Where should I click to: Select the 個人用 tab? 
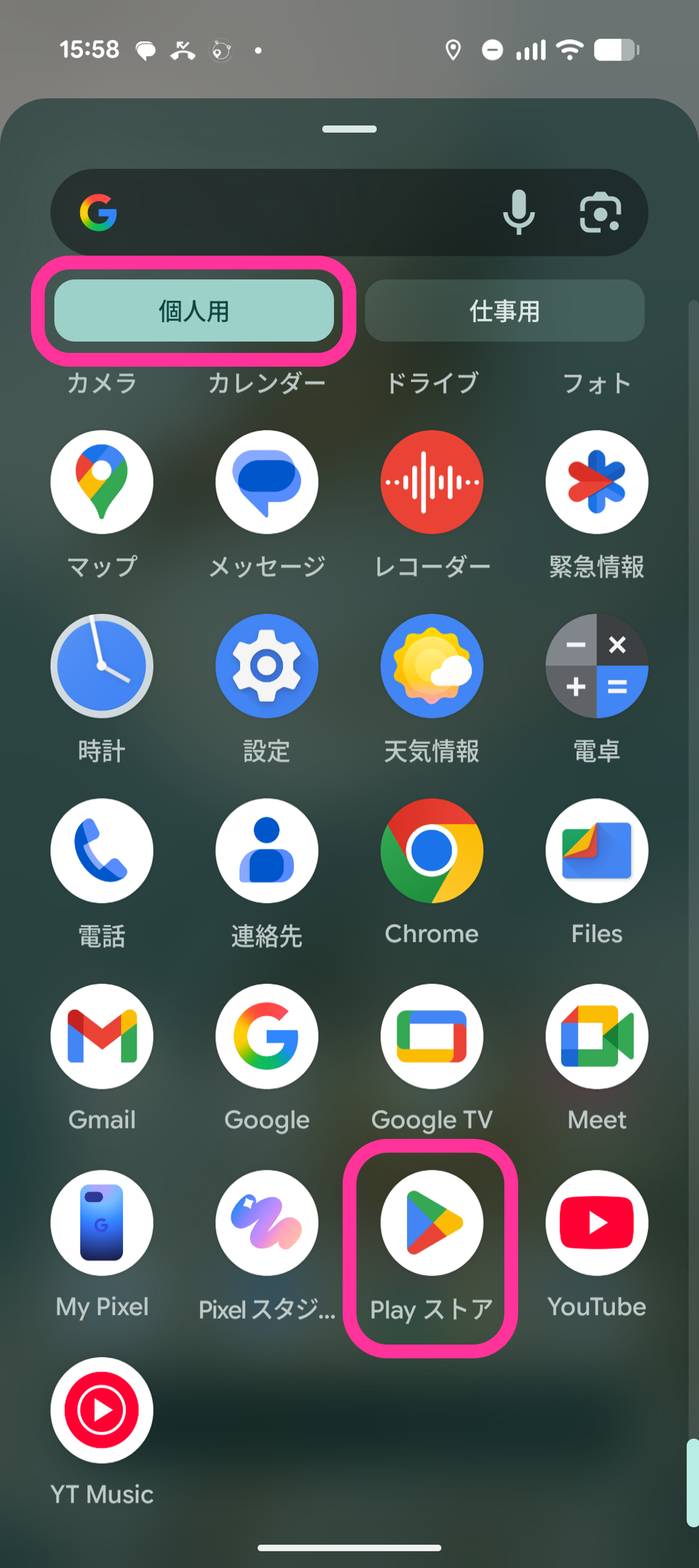(x=194, y=311)
